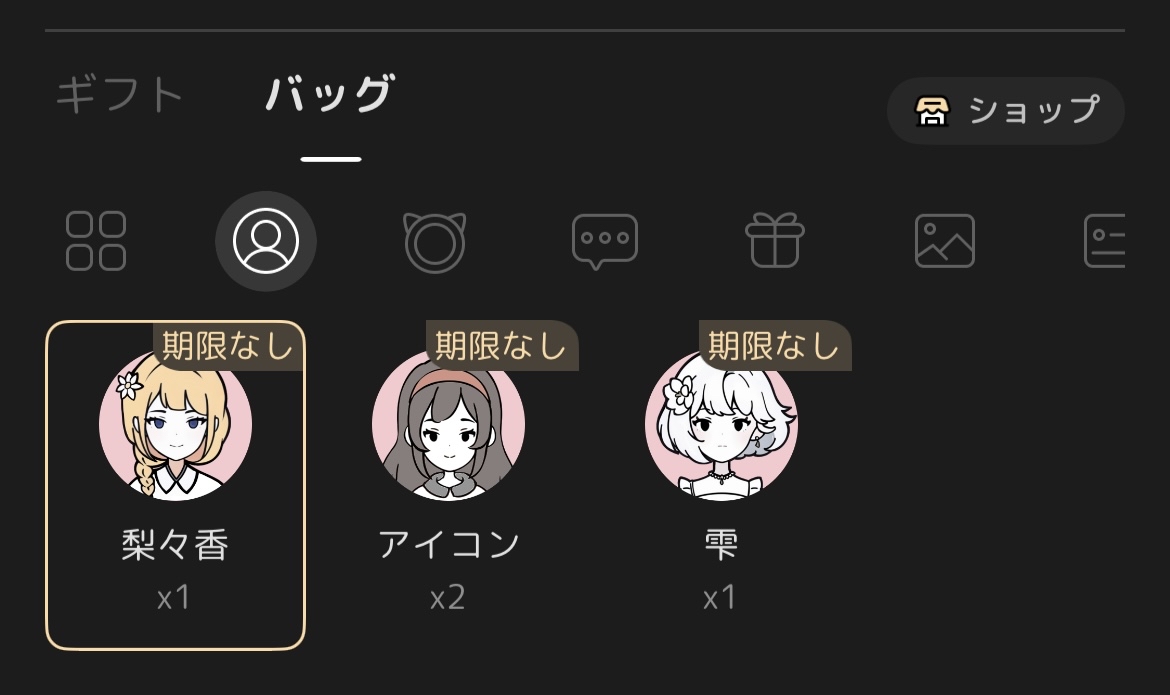Open the image background category

945,241
